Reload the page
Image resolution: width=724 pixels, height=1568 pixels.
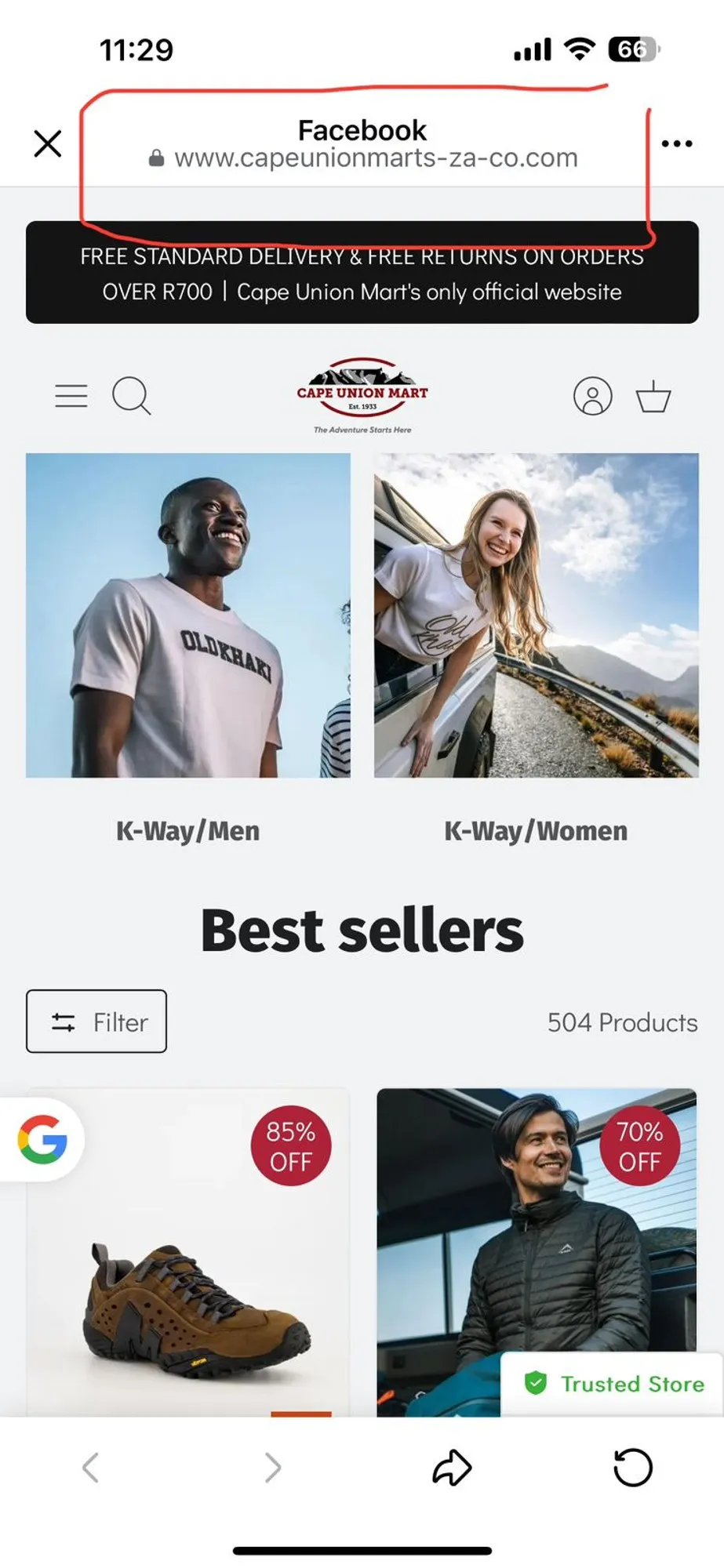(x=632, y=1468)
